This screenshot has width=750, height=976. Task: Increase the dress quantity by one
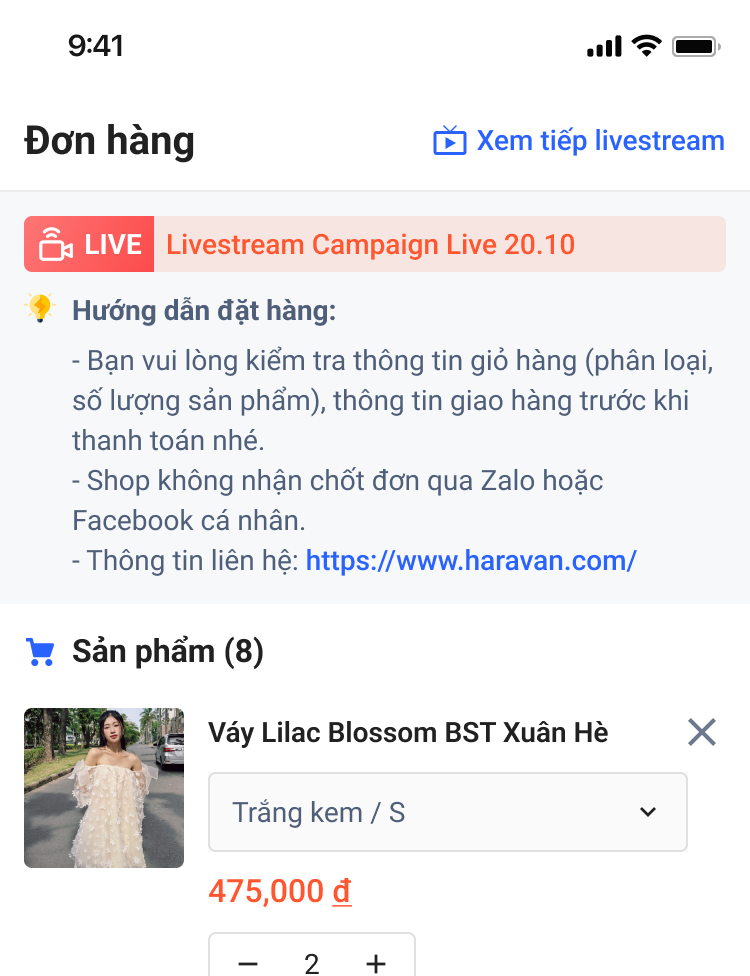[376, 963]
